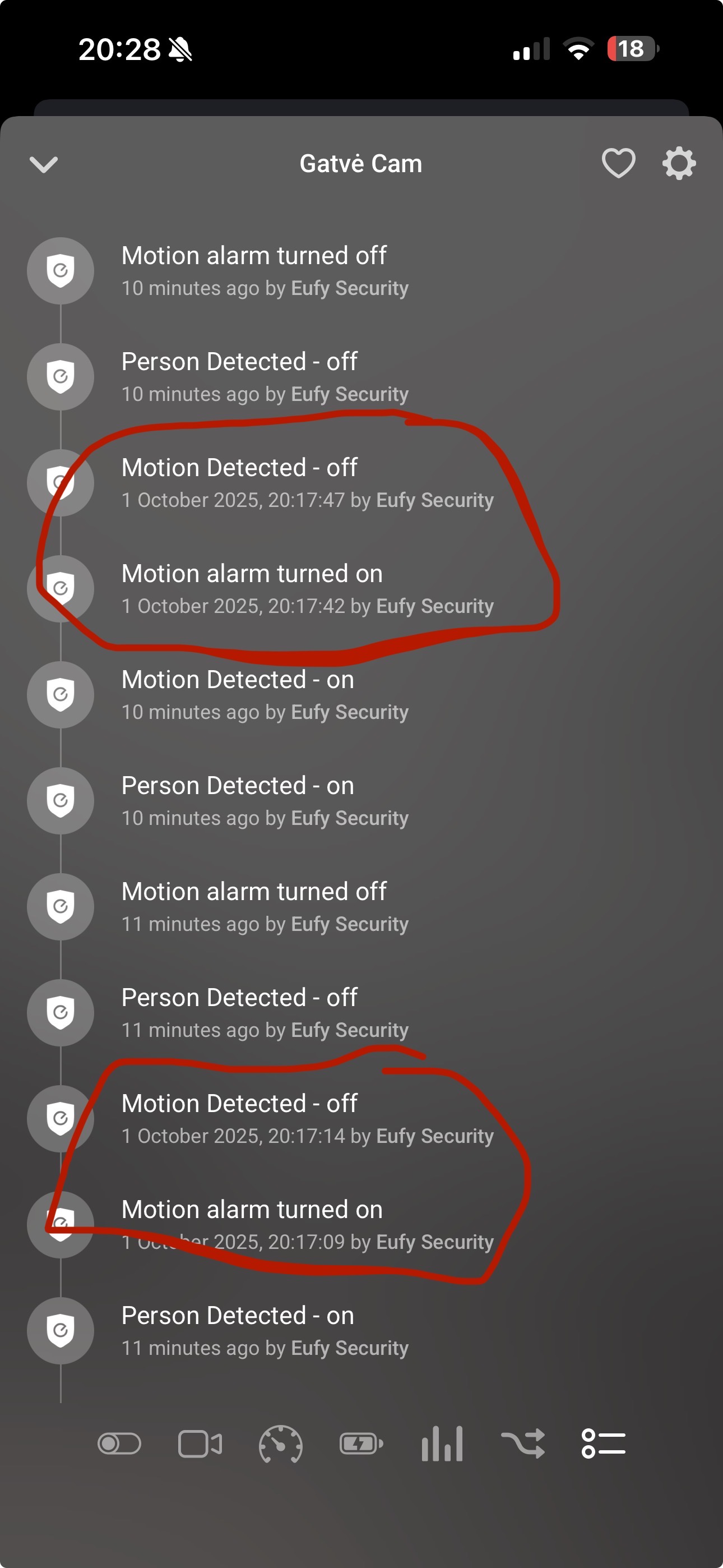Screen dimensions: 723x1568
Task: Show the camera video view
Action: [x=200, y=1443]
